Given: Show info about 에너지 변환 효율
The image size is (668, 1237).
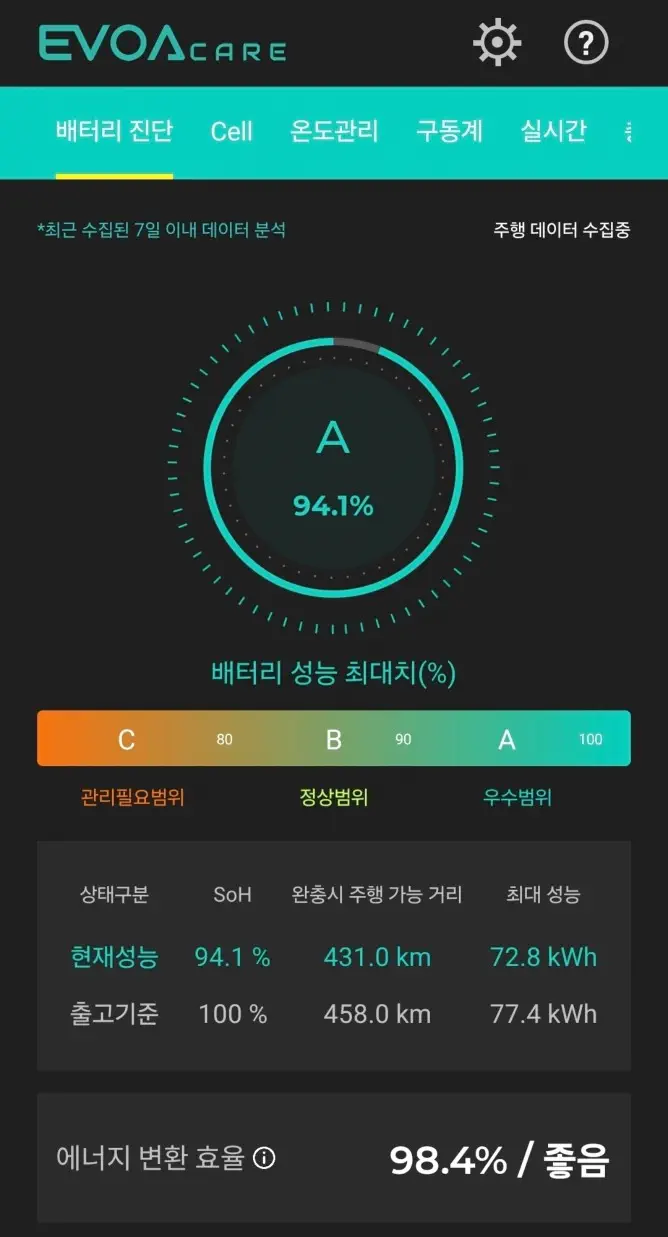Looking at the screenshot, I should click(x=264, y=1159).
